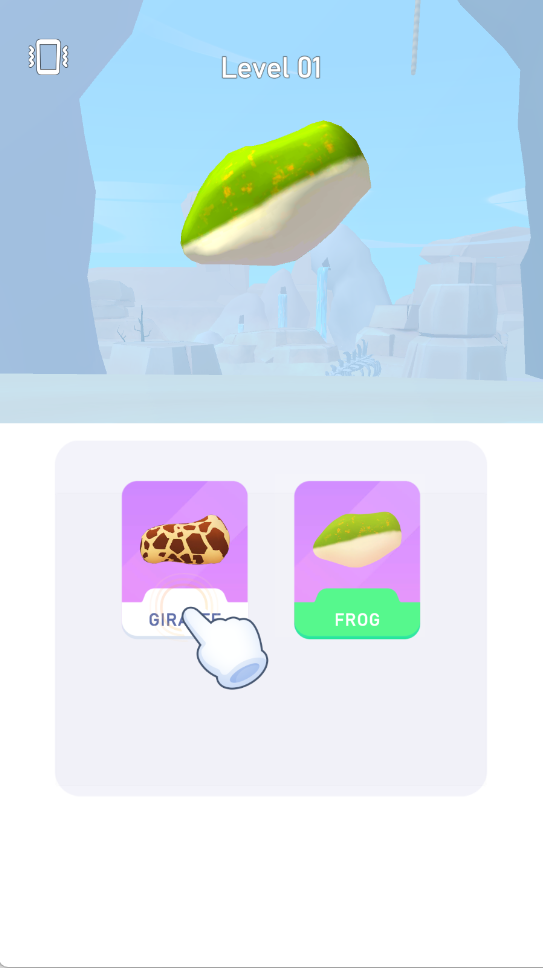Toggle the vibration icon
543x968 pixels.
click(x=48, y=57)
